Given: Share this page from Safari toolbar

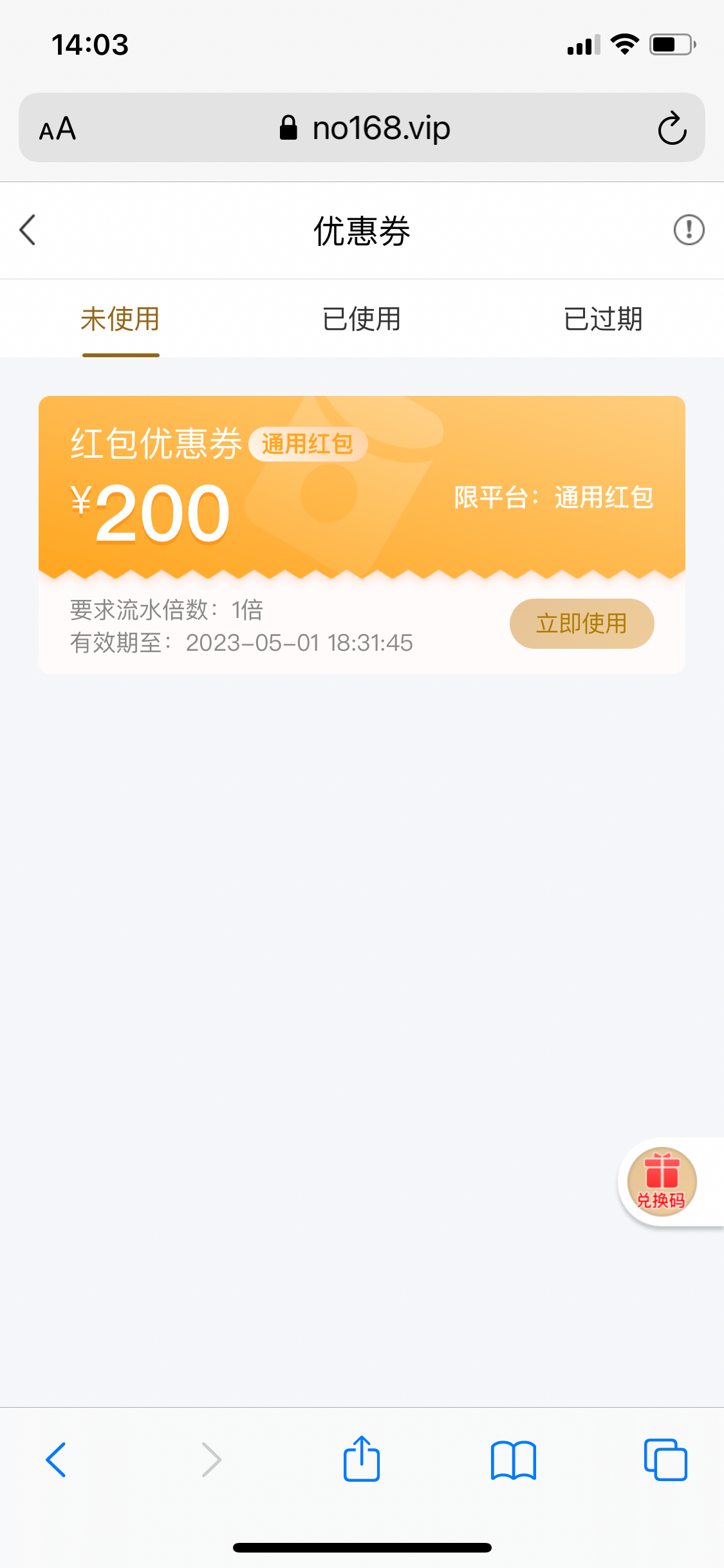Looking at the screenshot, I should 362,1459.
